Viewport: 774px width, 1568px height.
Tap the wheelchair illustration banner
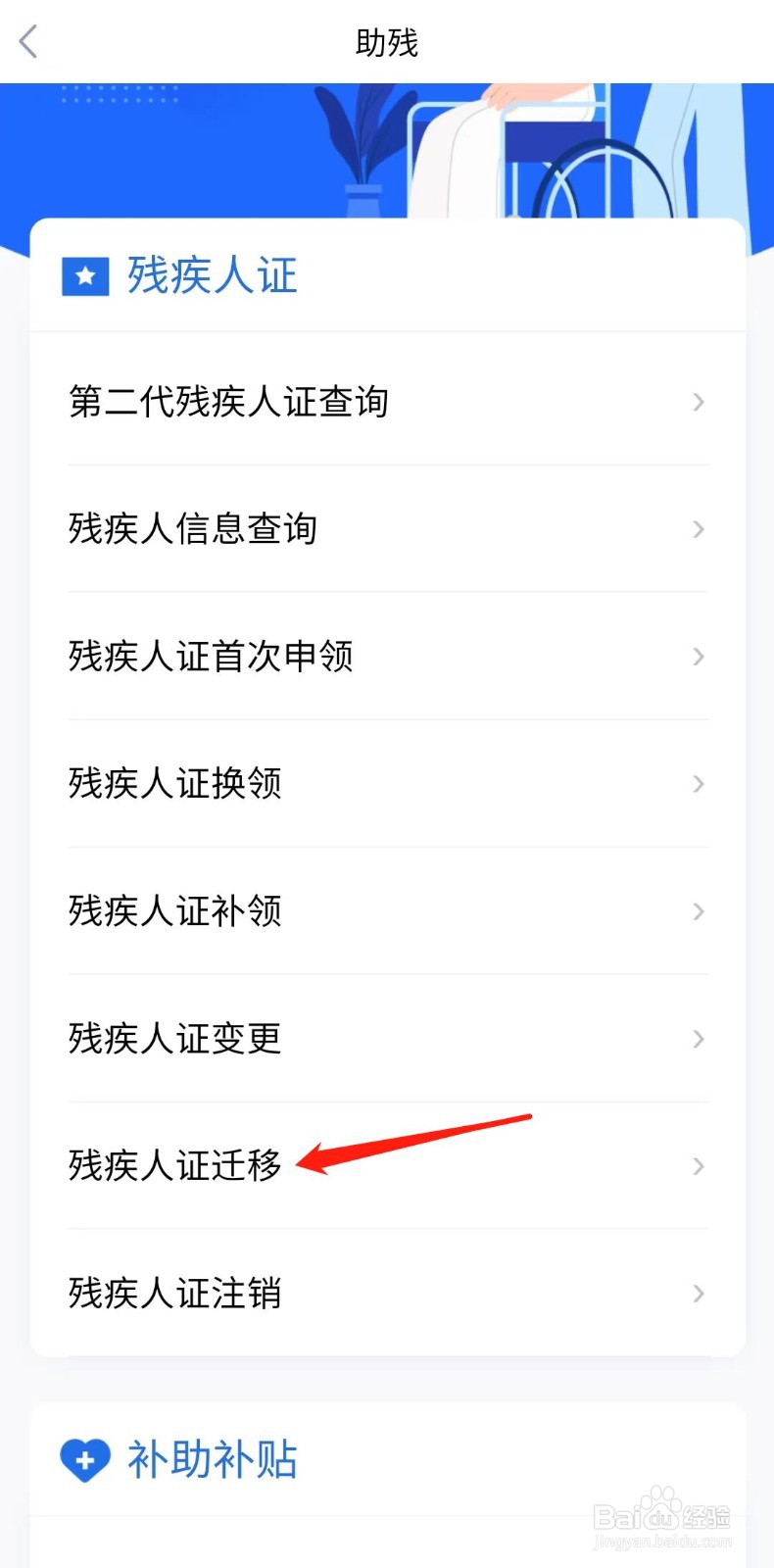click(549, 147)
